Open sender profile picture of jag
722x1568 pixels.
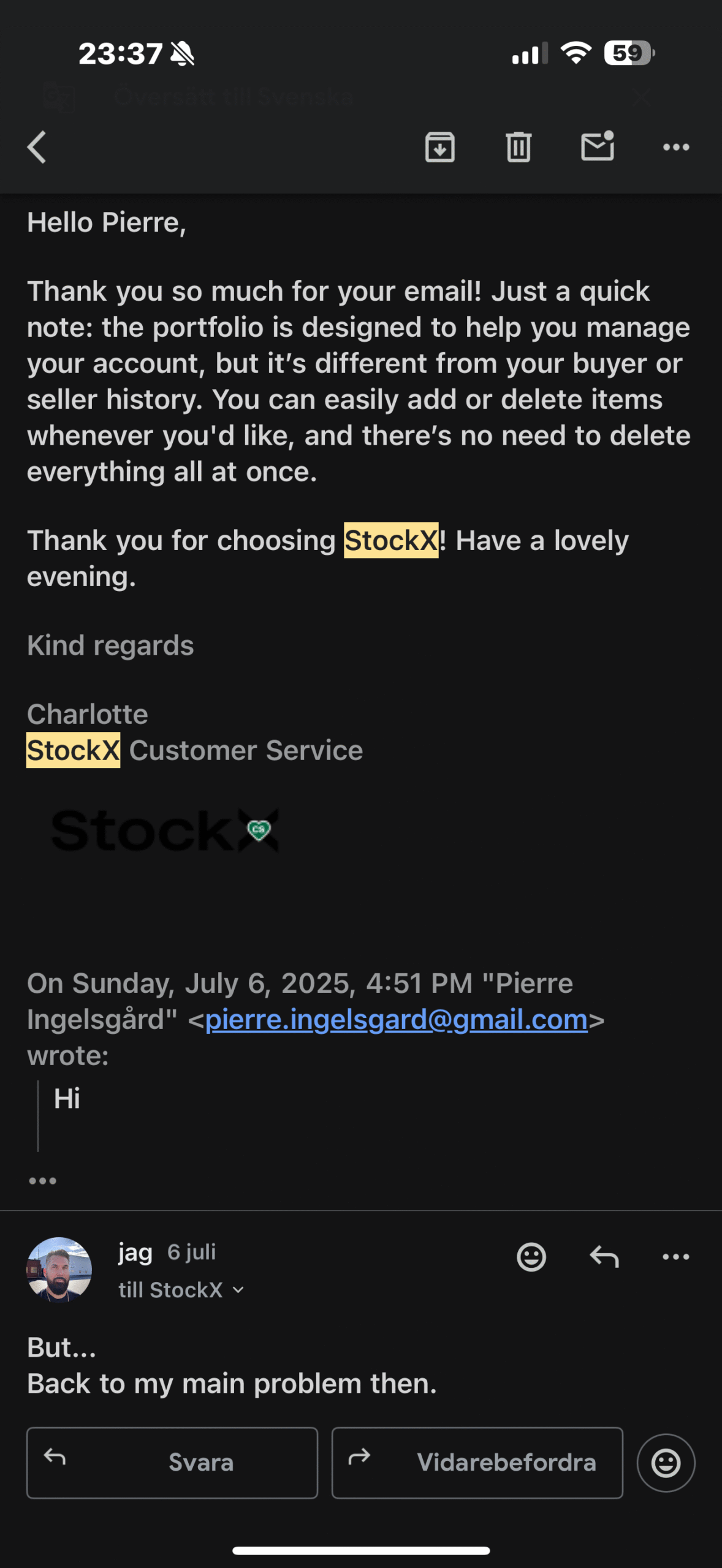(x=59, y=1269)
